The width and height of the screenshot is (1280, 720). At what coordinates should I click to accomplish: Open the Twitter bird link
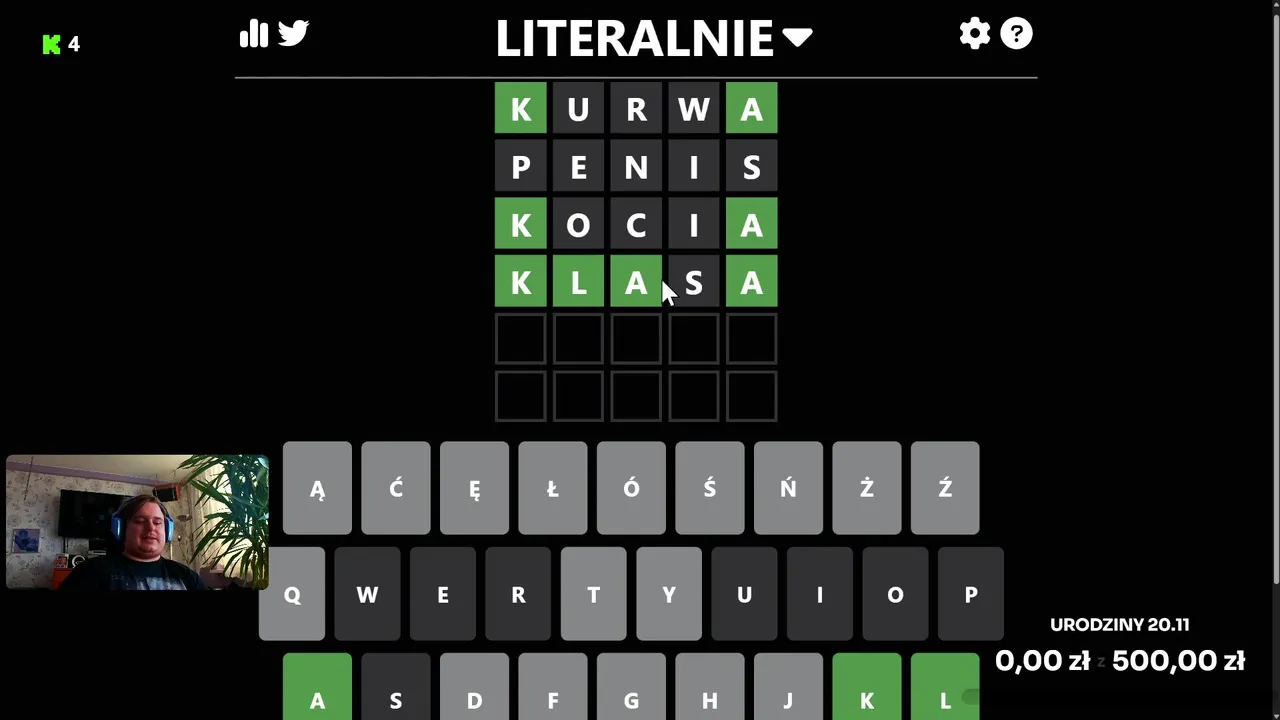coord(293,34)
